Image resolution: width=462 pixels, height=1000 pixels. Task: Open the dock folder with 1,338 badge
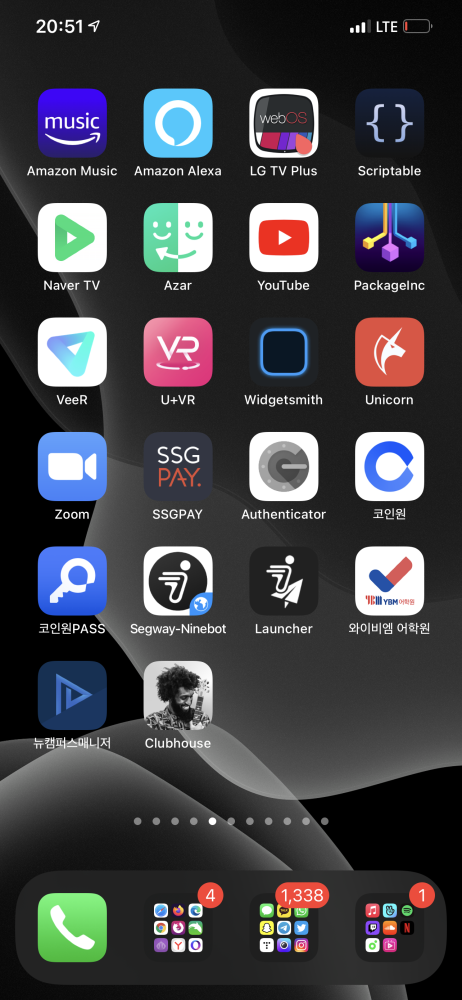click(284, 927)
